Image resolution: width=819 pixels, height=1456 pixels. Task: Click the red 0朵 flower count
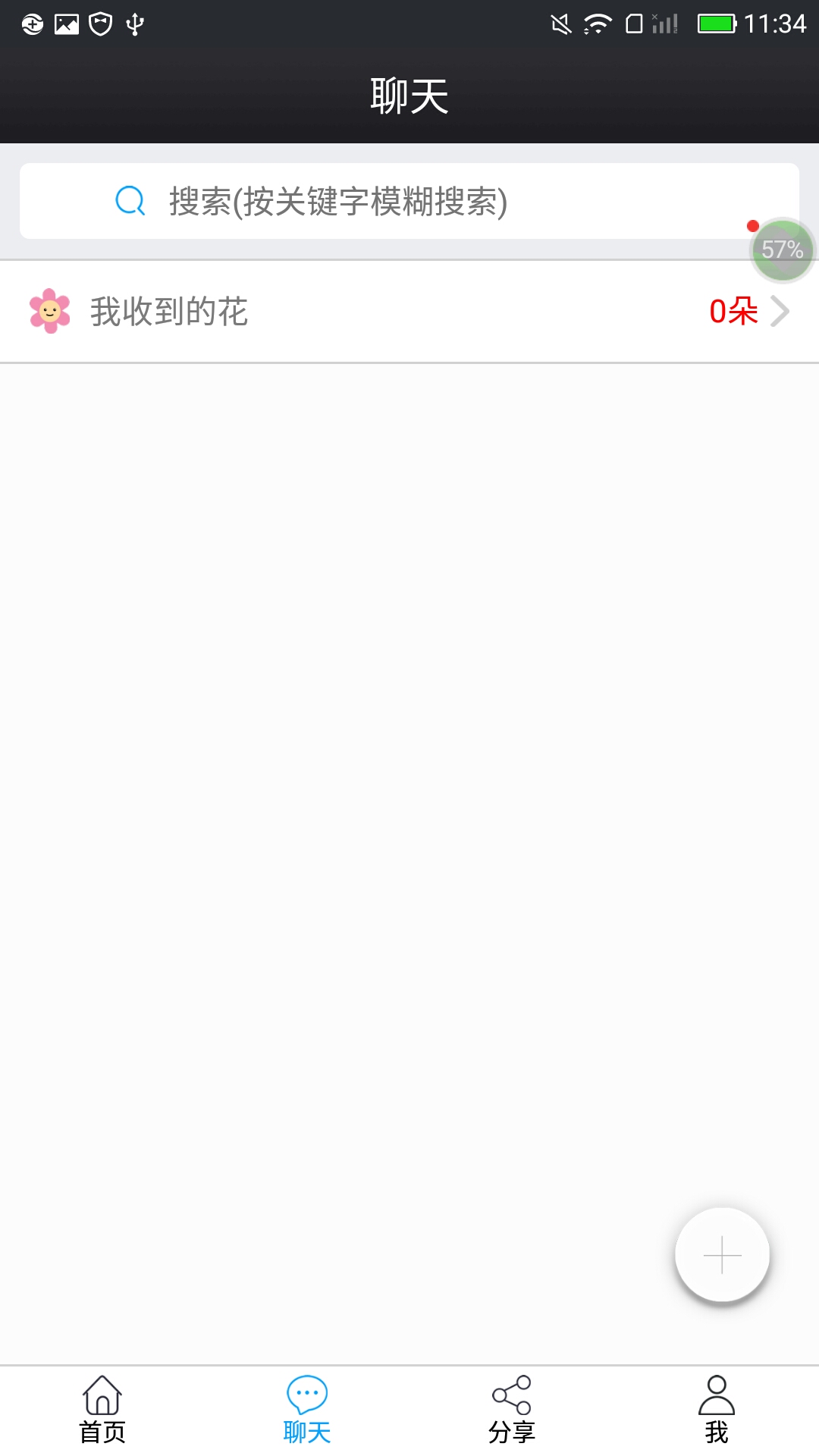[x=731, y=311]
